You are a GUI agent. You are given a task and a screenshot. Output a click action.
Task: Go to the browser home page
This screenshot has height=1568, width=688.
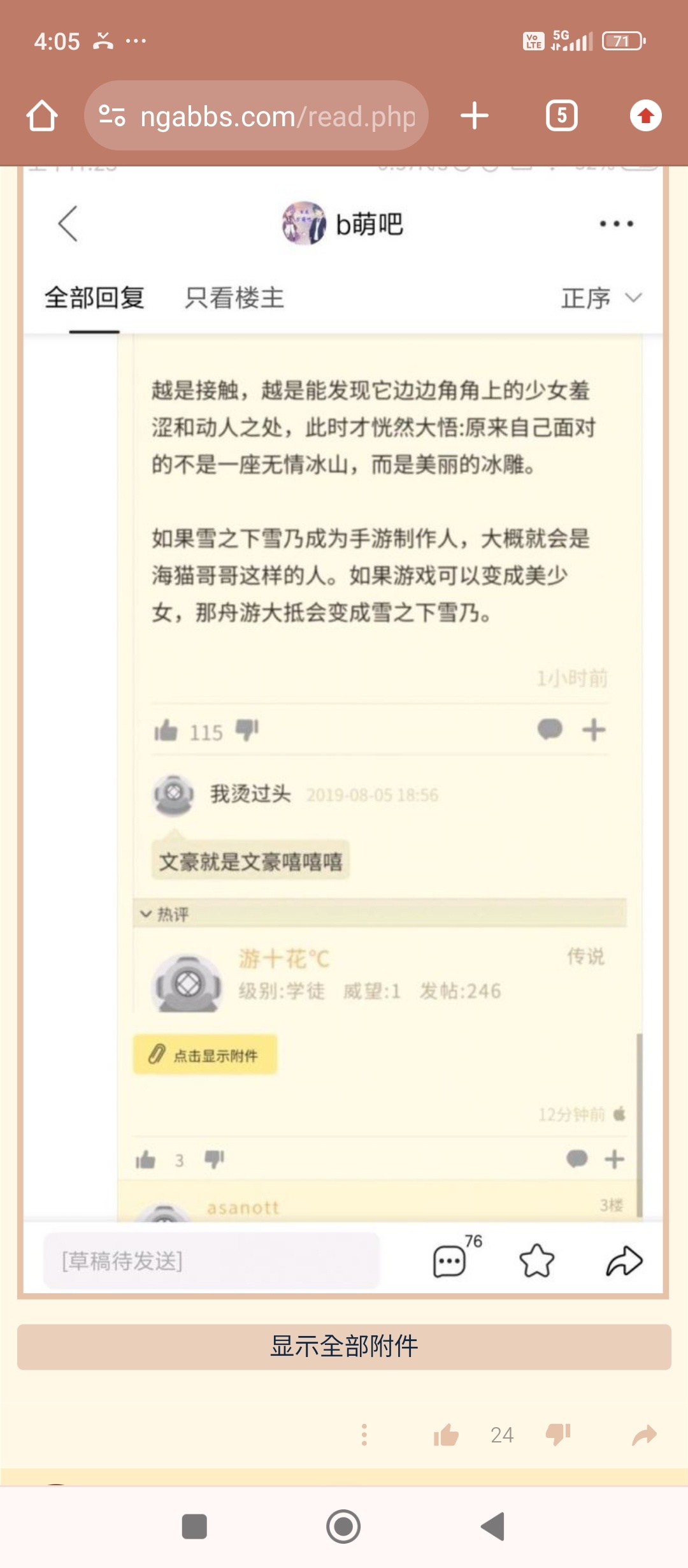tap(42, 116)
